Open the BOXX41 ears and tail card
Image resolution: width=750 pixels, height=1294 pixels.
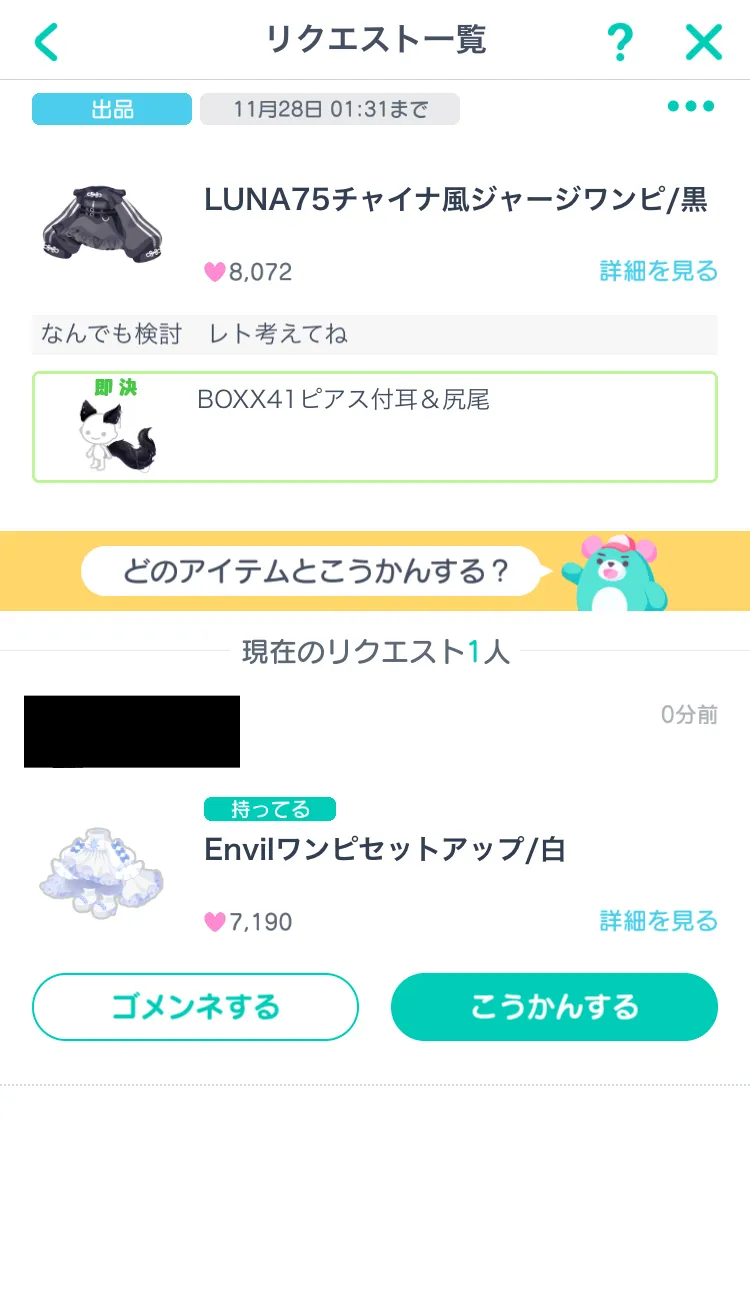[x=374, y=427]
